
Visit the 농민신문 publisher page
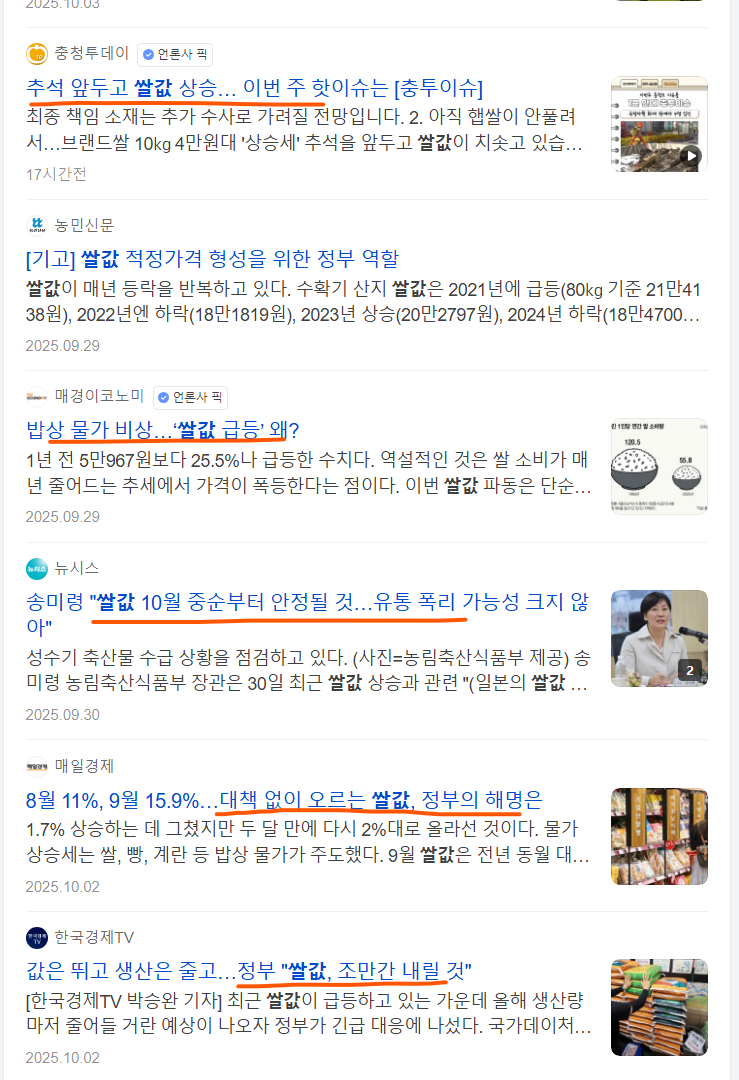[84, 225]
